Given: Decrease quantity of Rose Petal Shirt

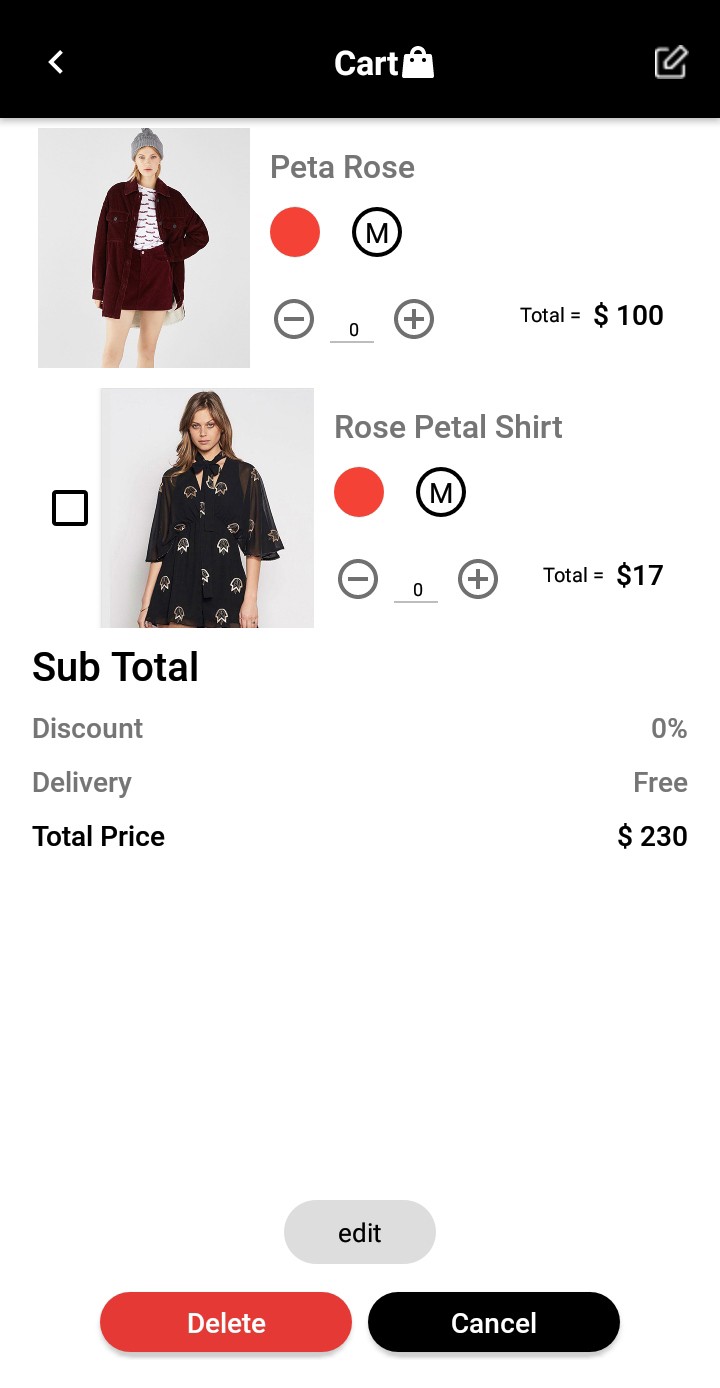Looking at the screenshot, I should pyautogui.click(x=358, y=580).
